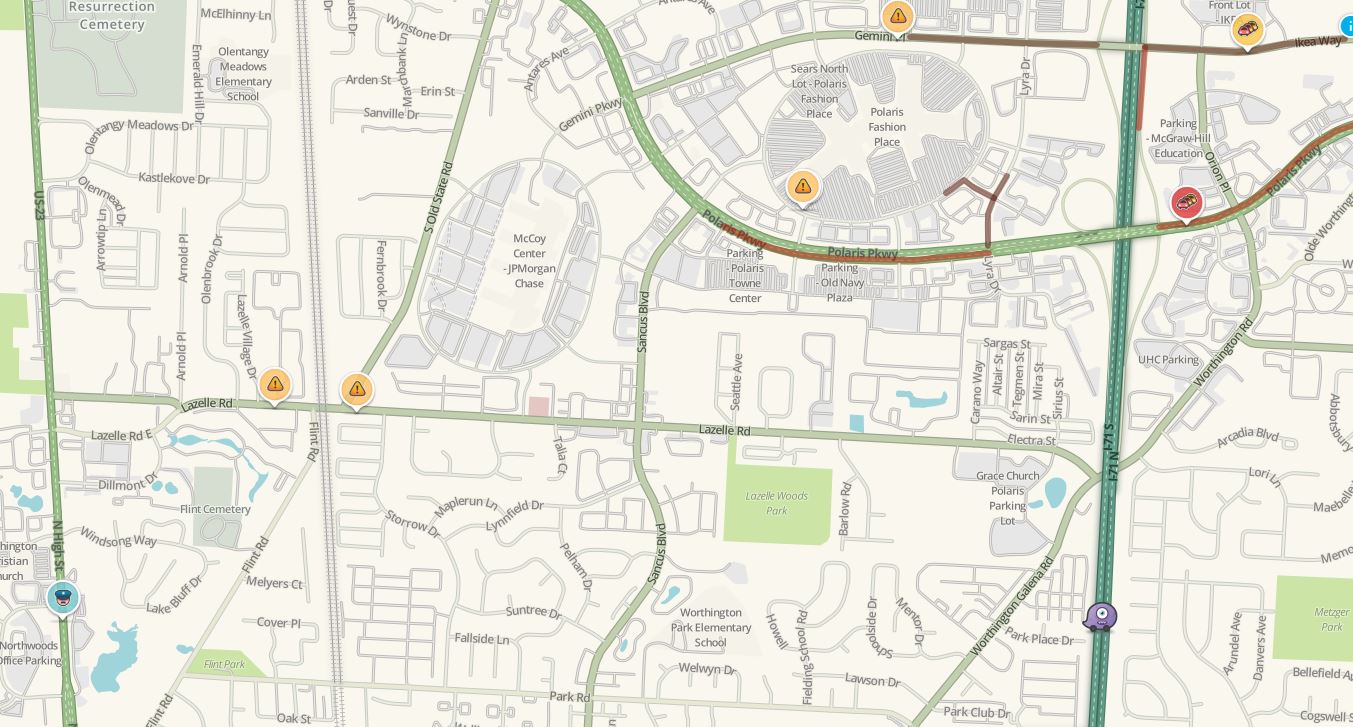Open the hazard alert on Gemini Pkwy
1353x727 pixels.
897,16
